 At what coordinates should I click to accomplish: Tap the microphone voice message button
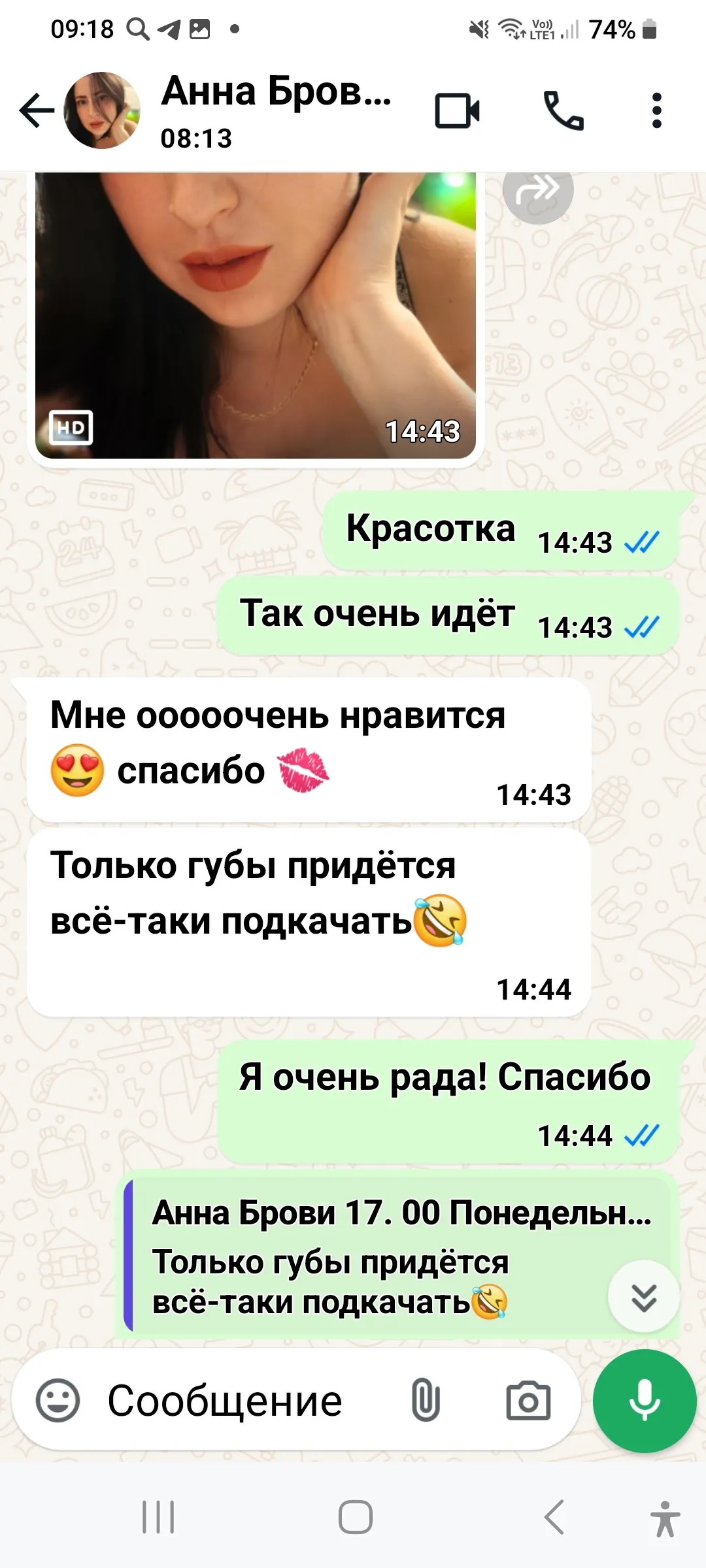(645, 1401)
